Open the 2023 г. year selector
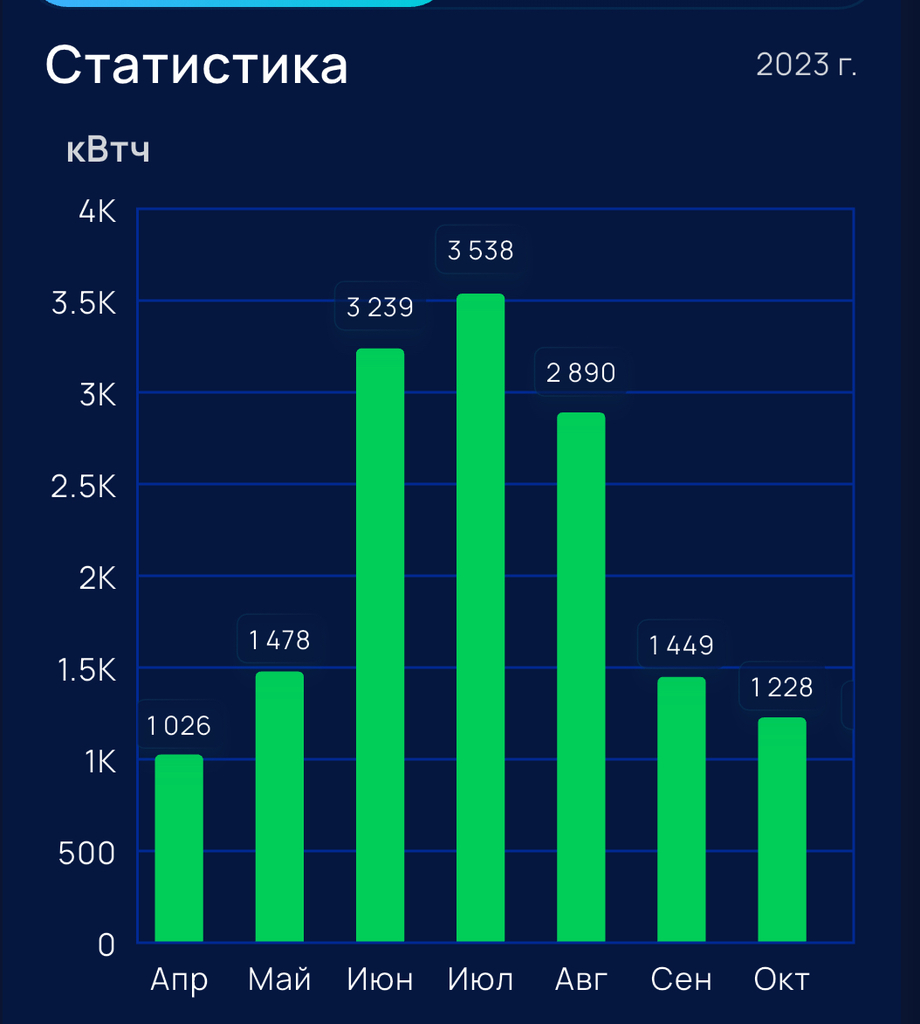 (x=806, y=66)
